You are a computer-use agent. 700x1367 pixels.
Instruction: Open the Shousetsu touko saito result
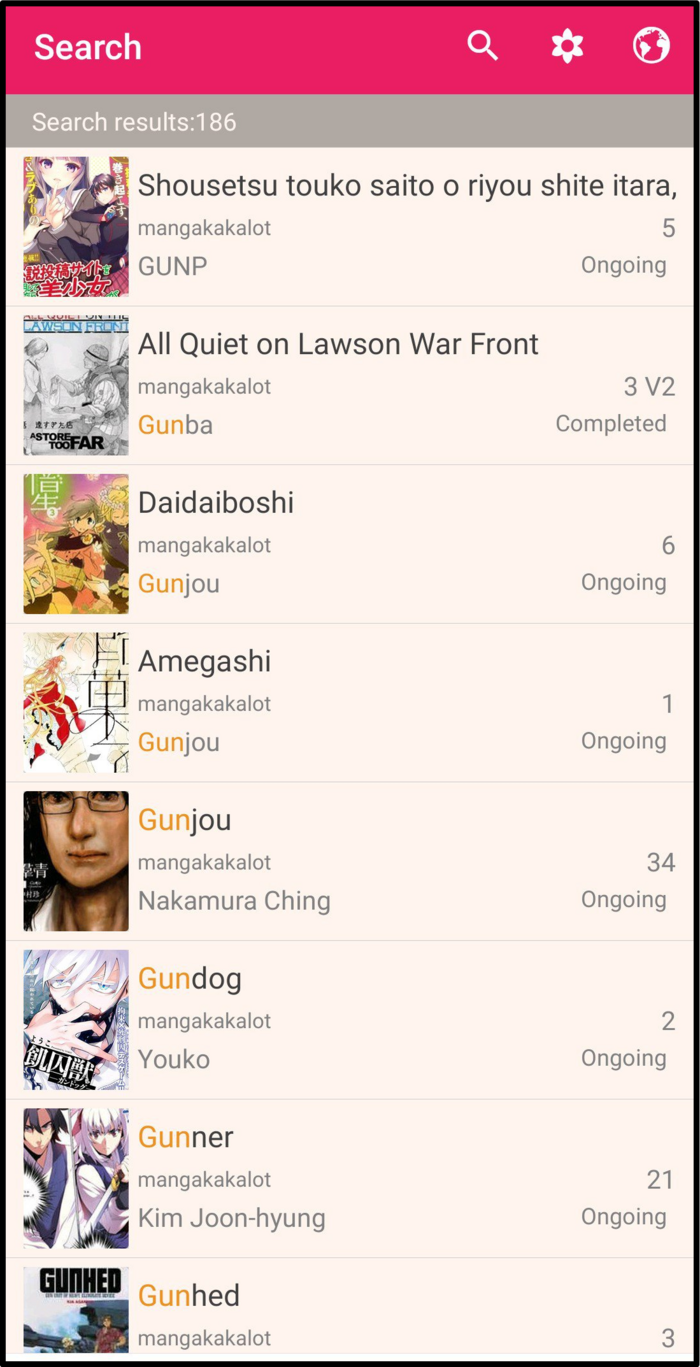pyautogui.click(x=350, y=227)
